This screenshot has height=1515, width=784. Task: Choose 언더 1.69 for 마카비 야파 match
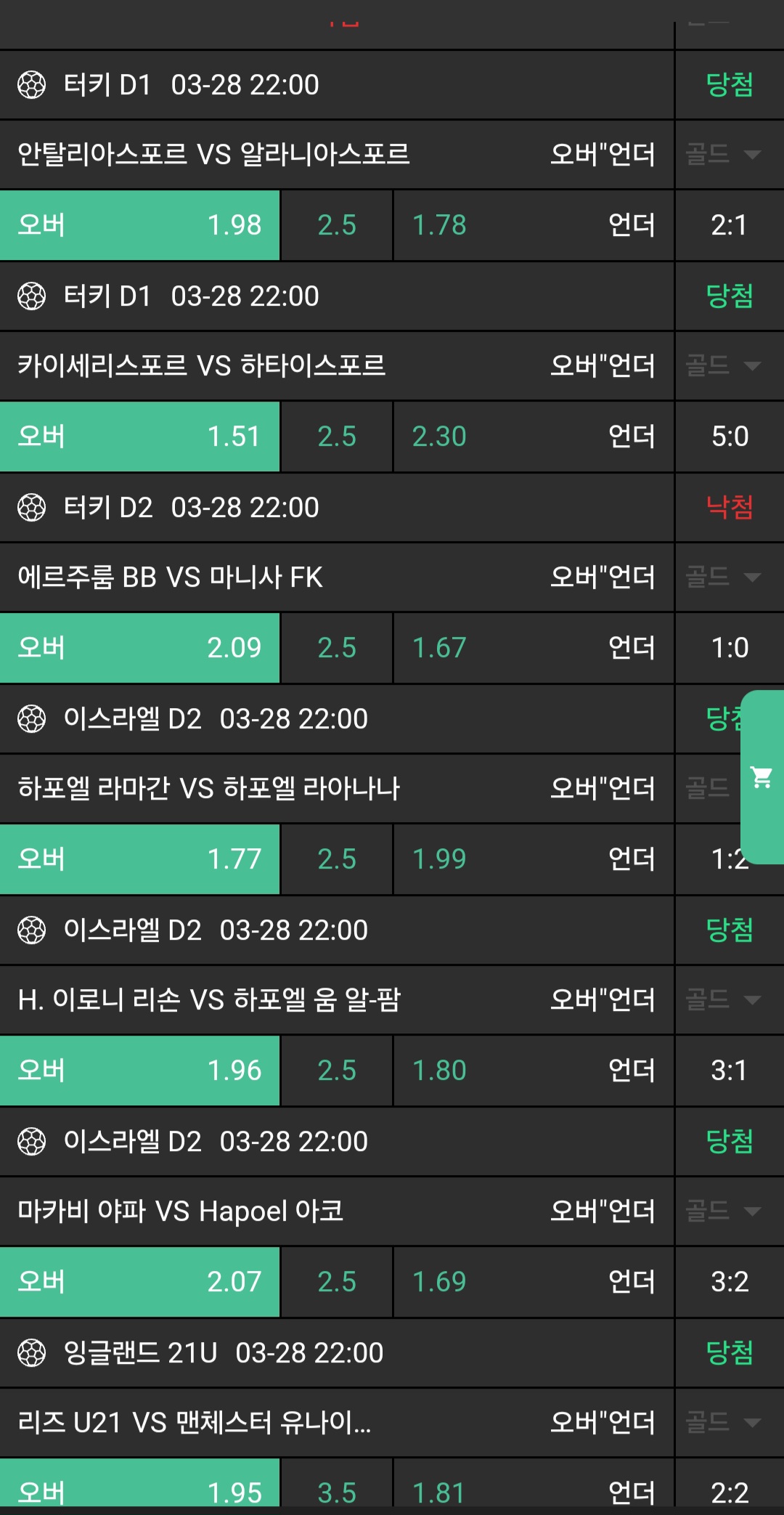(534, 1282)
